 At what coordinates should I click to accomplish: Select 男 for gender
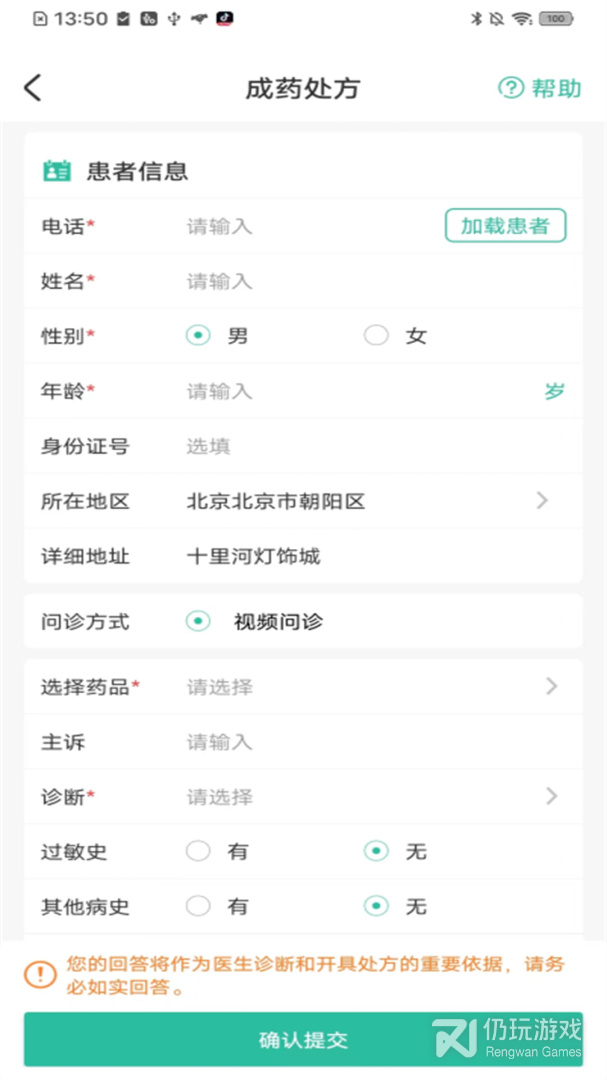point(199,336)
